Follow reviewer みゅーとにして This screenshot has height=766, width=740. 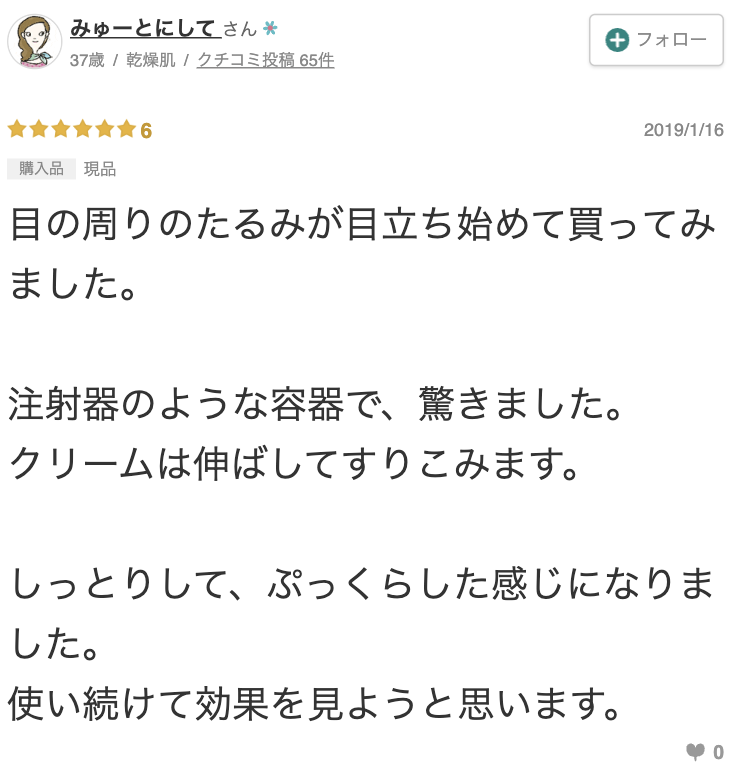(x=656, y=40)
